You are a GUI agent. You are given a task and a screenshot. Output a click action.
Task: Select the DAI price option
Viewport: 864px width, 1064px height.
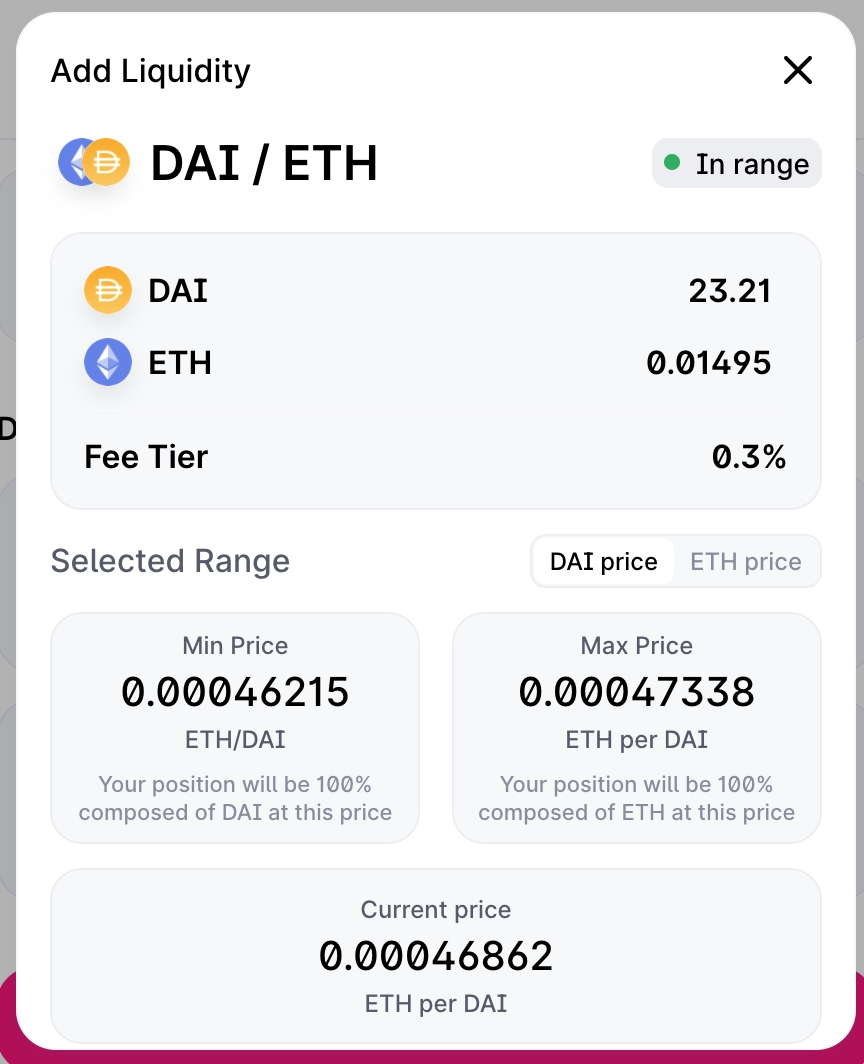point(603,562)
